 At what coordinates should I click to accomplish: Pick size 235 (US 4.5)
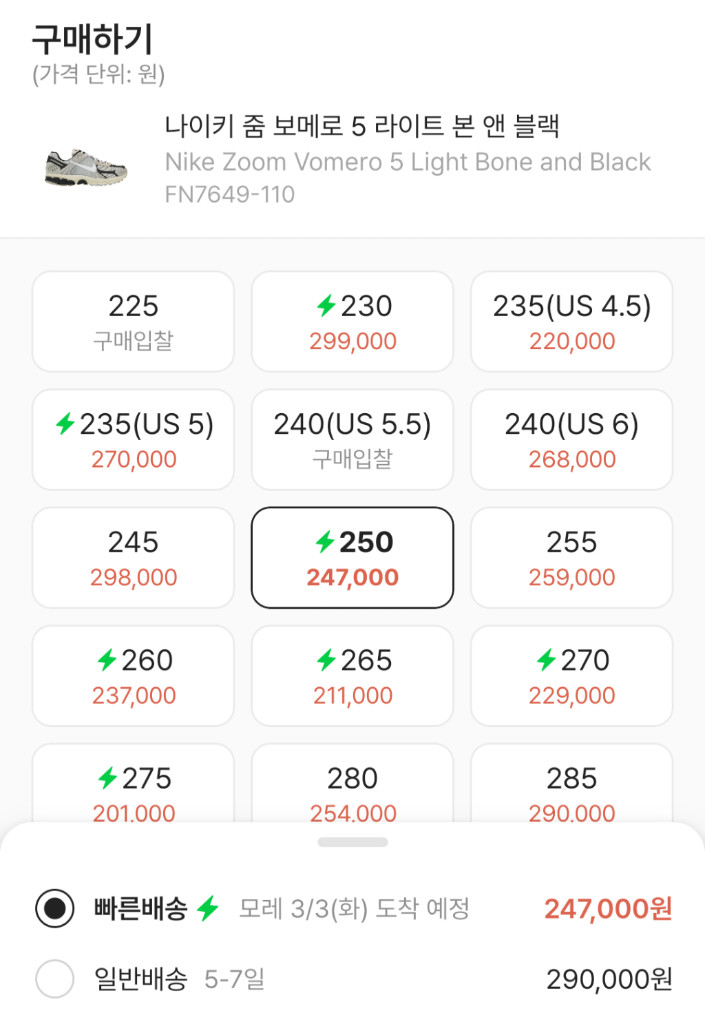571,321
